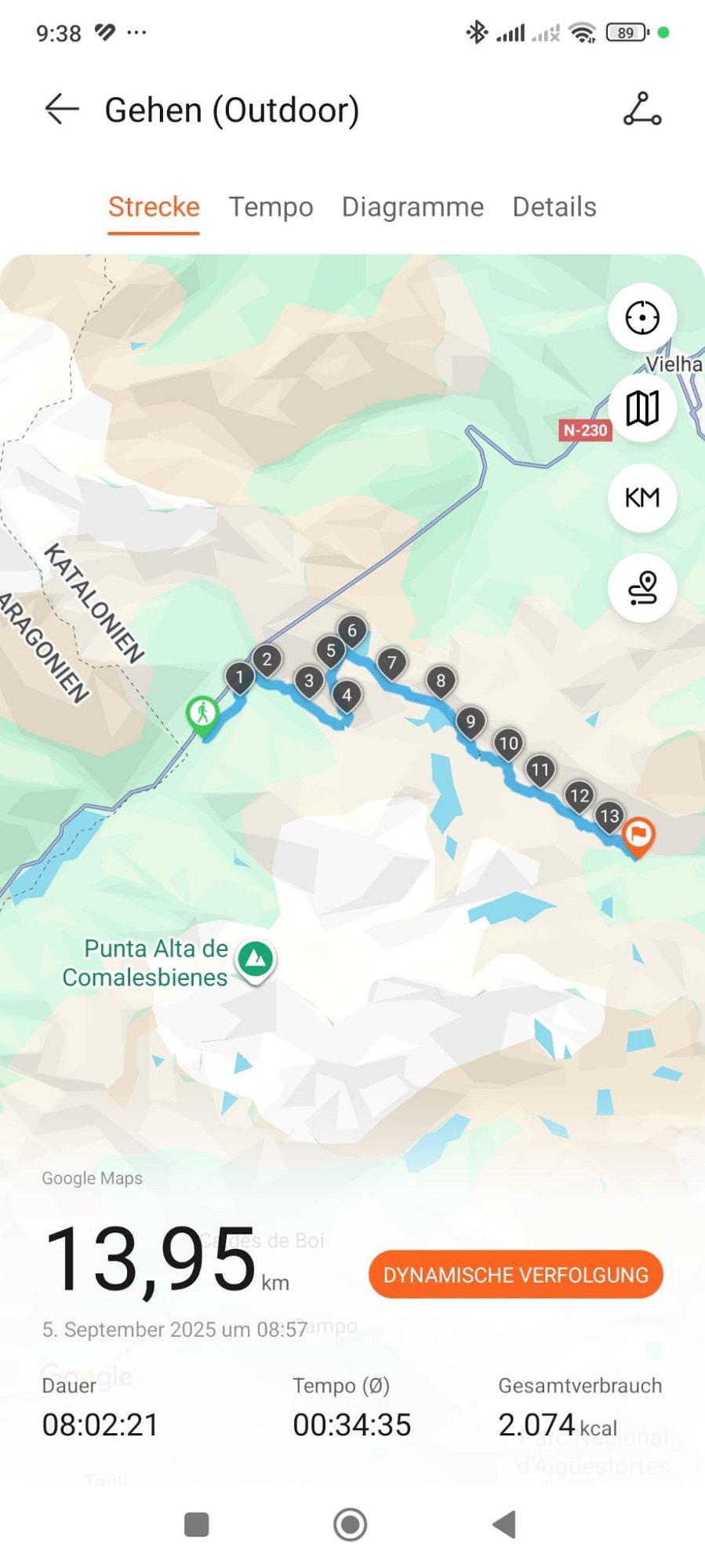Tap the system home button
Screen dimensions: 705x1568
point(351,1524)
